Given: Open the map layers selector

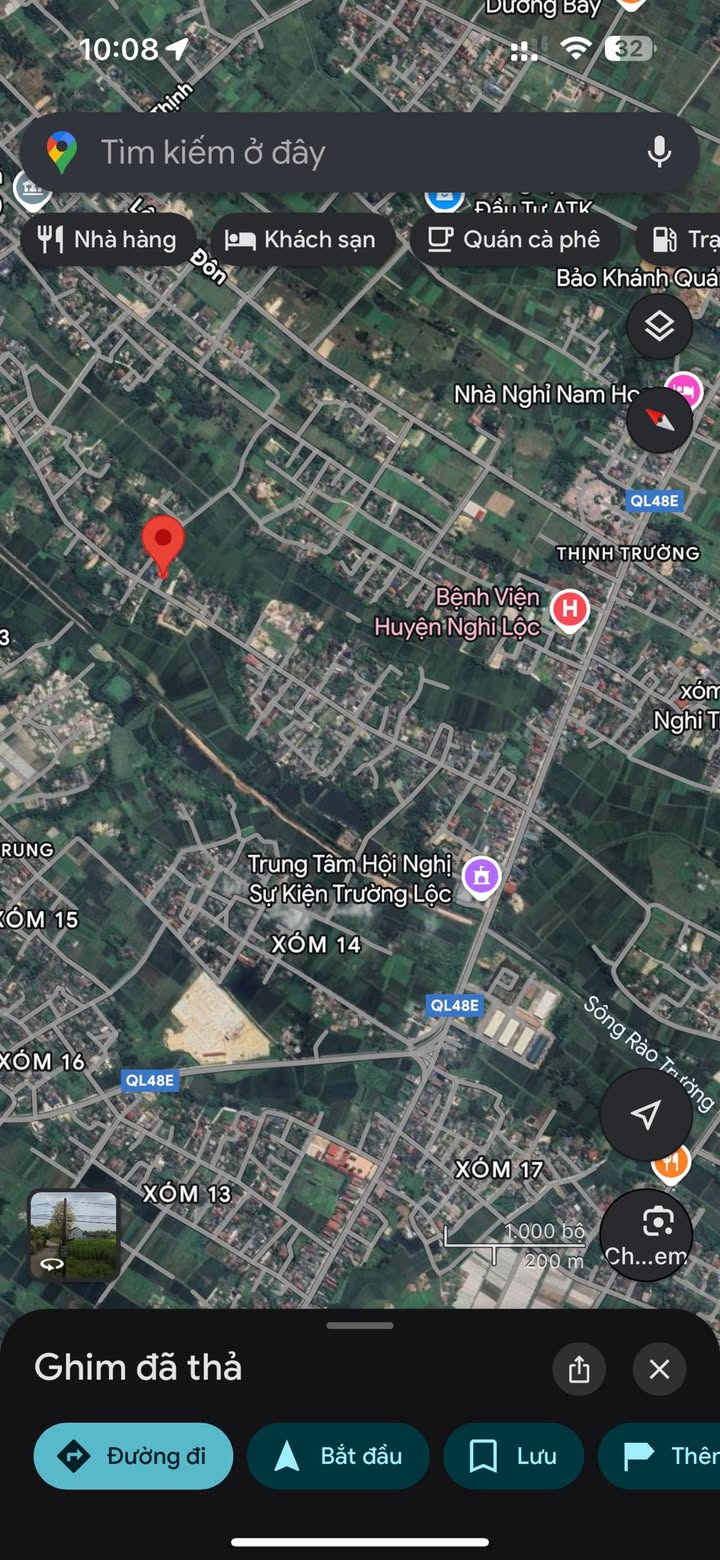Looking at the screenshot, I should [x=659, y=326].
